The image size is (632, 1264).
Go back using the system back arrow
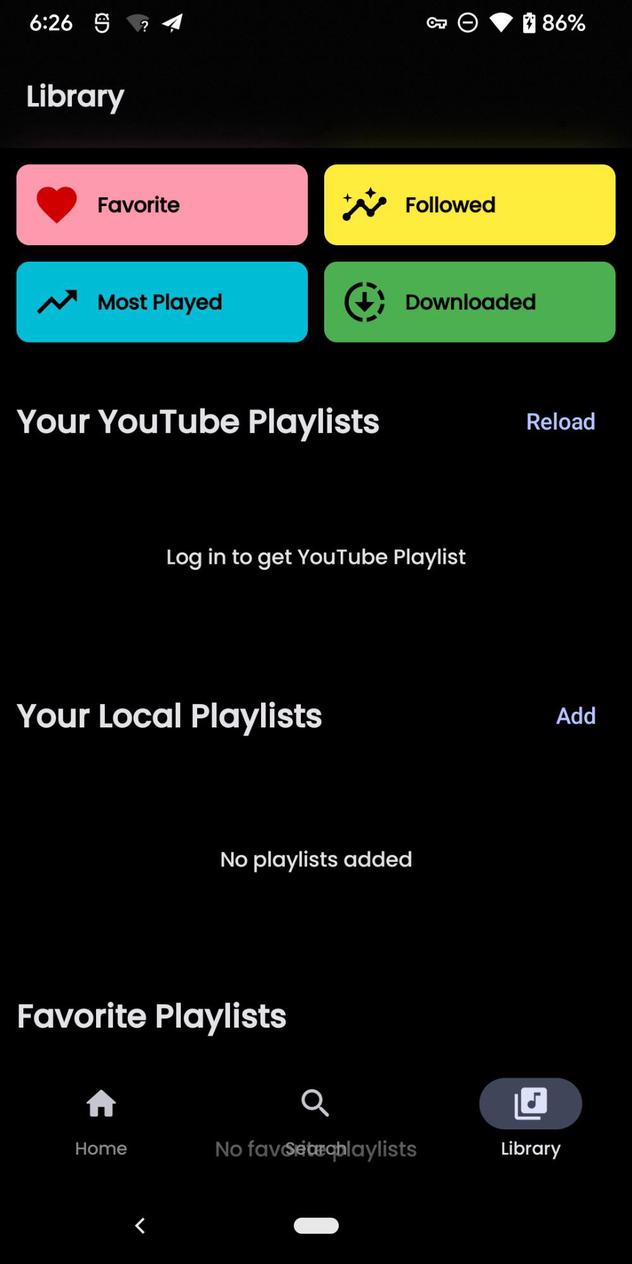(x=140, y=1225)
